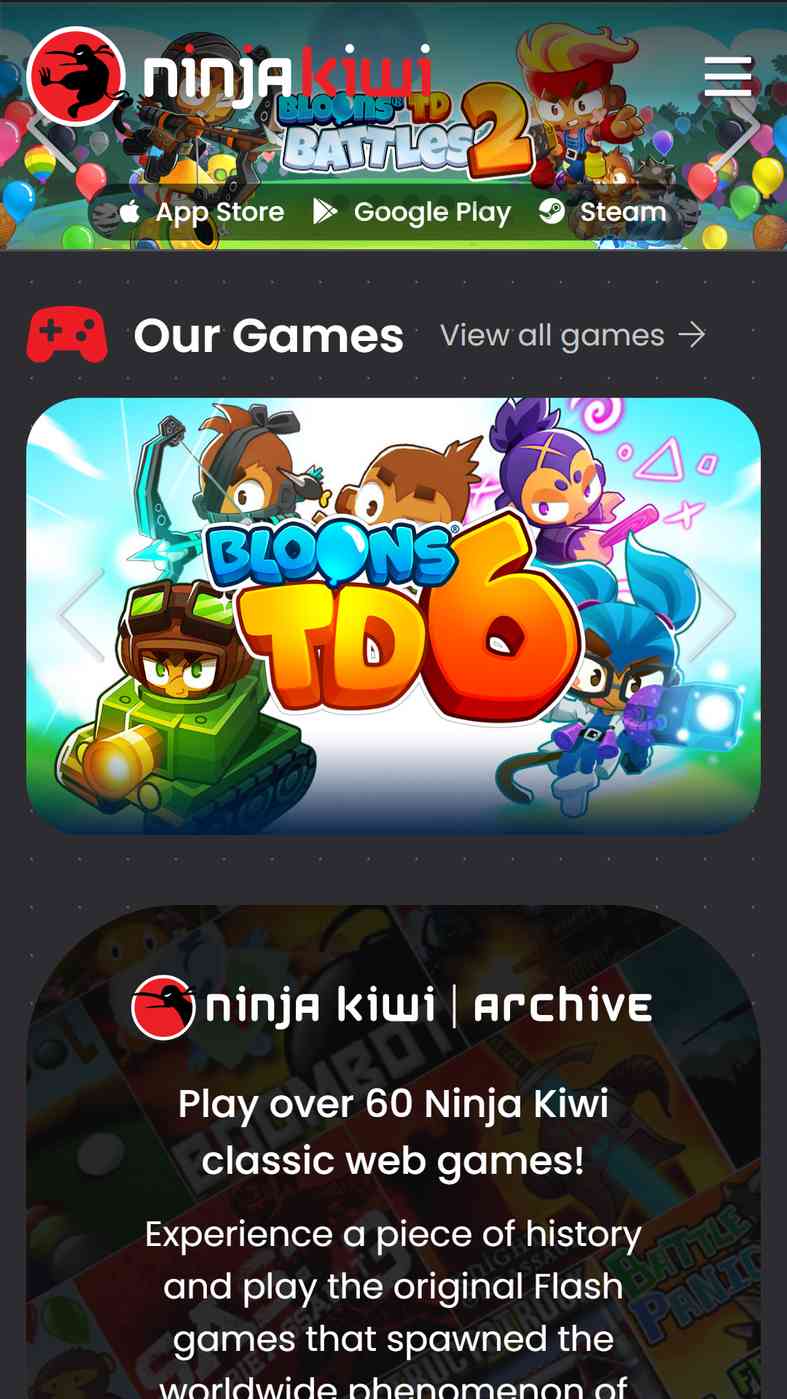Select View all games link
This screenshot has width=787, height=1399.
[x=573, y=335]
